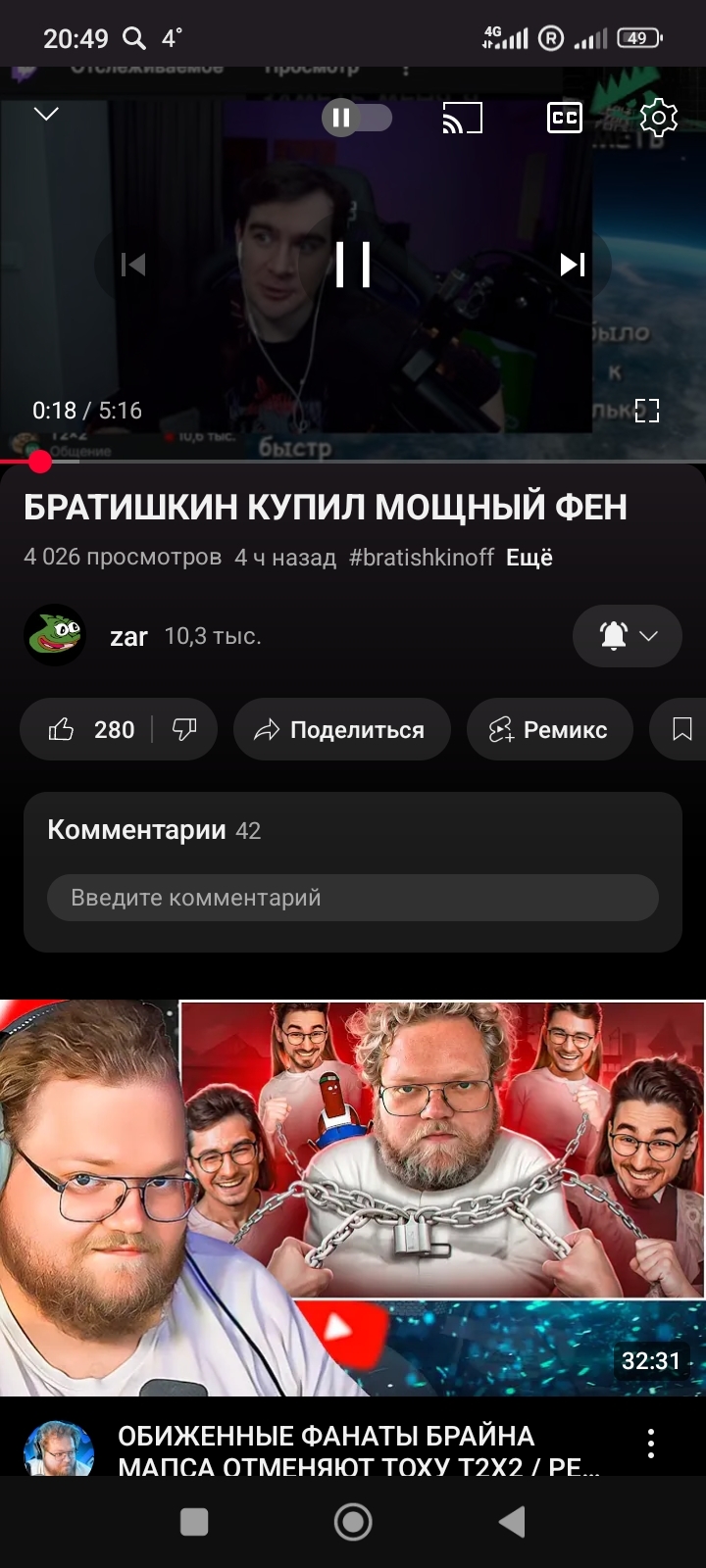Open the 32:31 recommended video thumbnail
This screenshot has width=706, height=1568.
click(x=353, y=1198)
